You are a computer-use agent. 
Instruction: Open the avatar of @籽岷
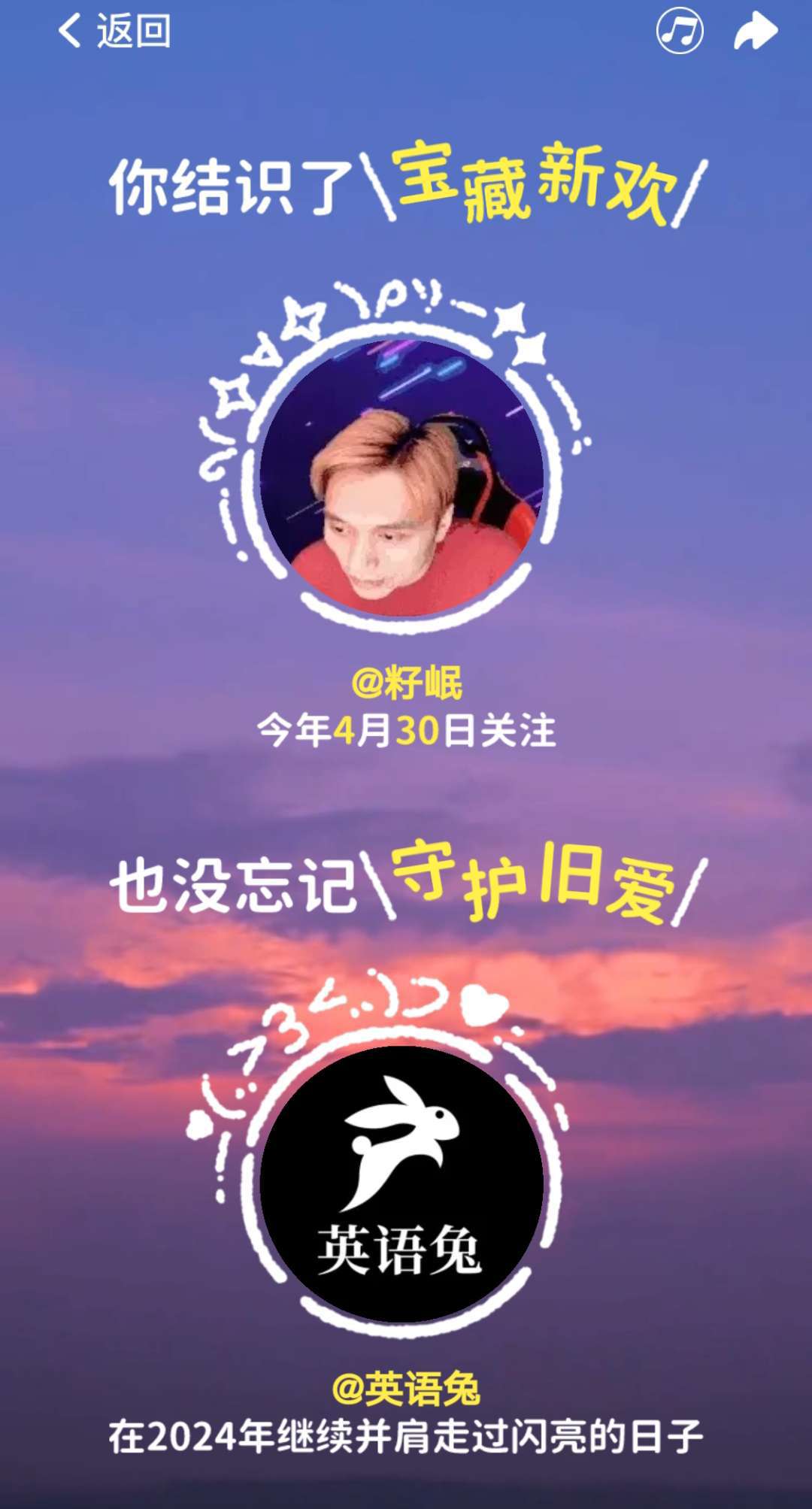coord(402,478)
